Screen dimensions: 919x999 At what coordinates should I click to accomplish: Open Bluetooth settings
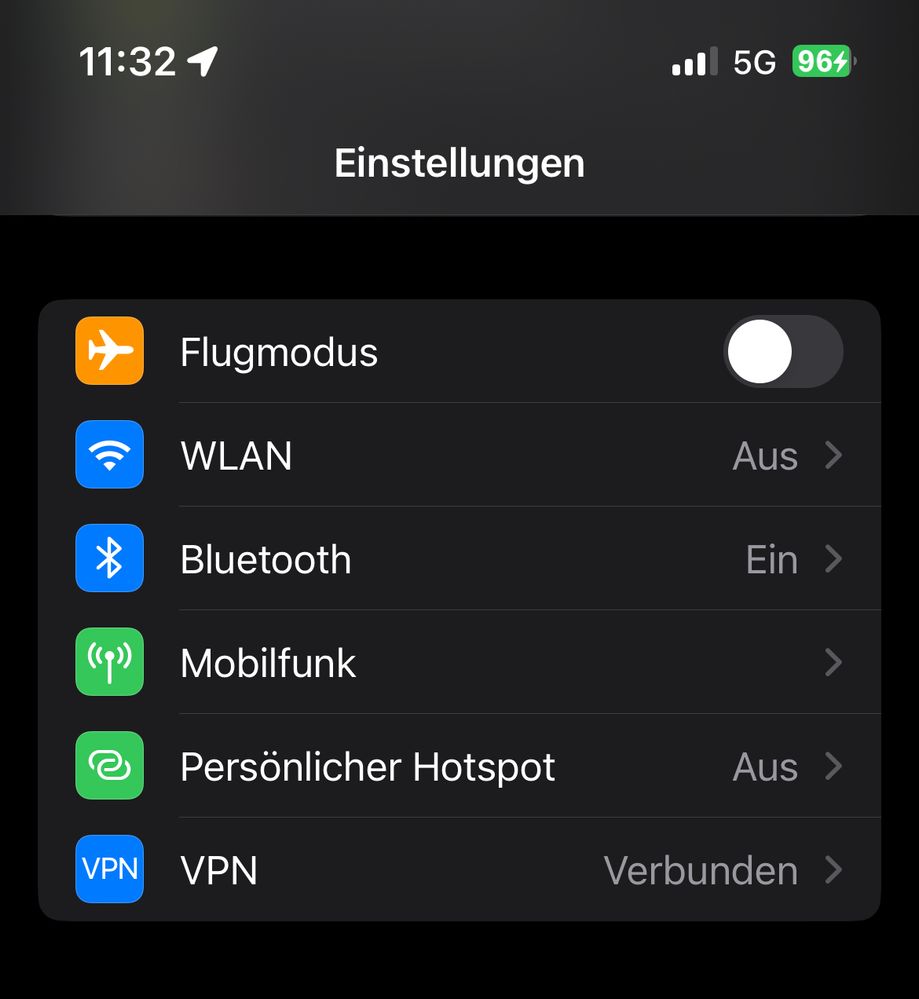pos(460,560)
